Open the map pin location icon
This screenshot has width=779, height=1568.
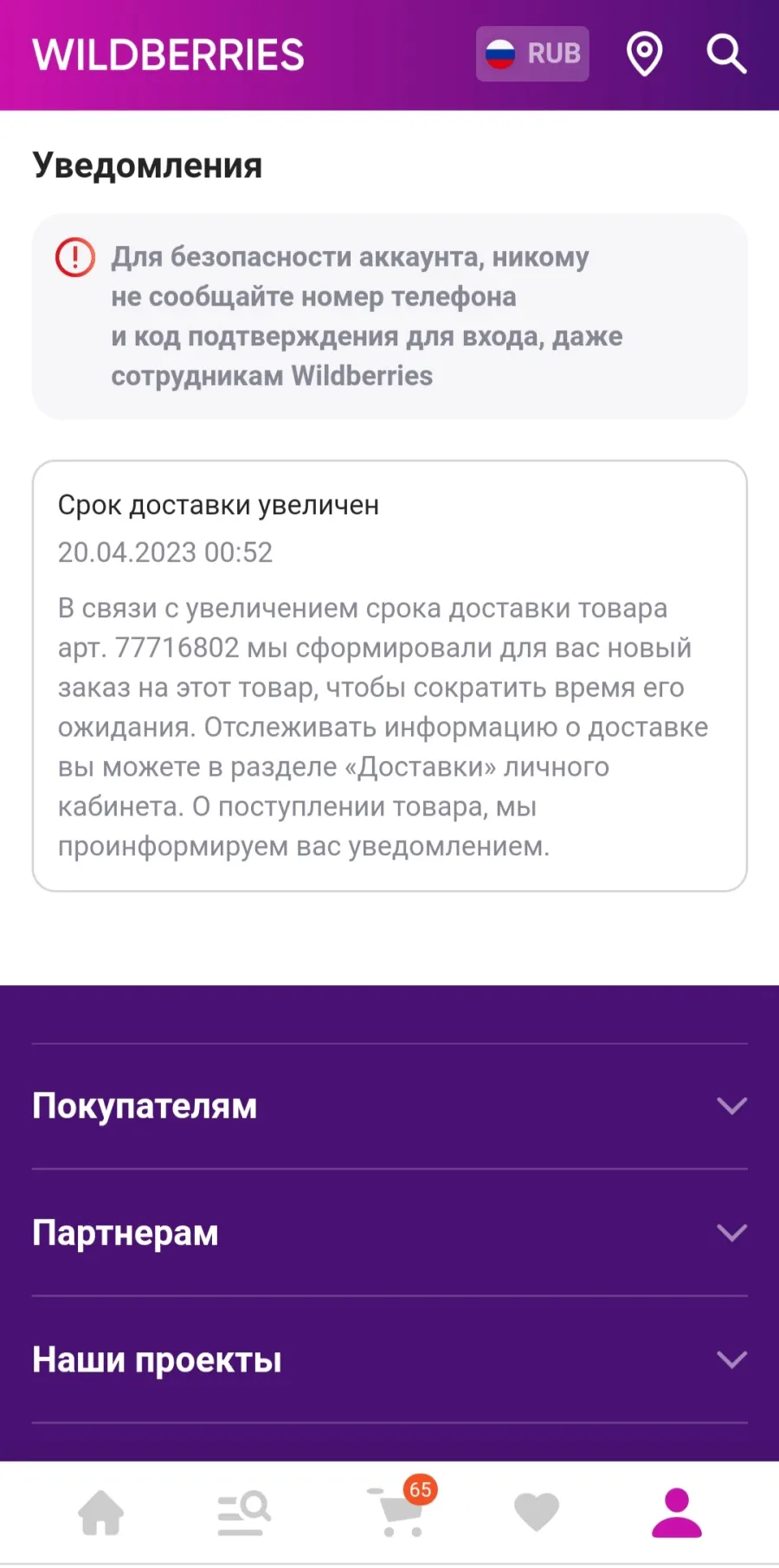[x=645, y=54]
